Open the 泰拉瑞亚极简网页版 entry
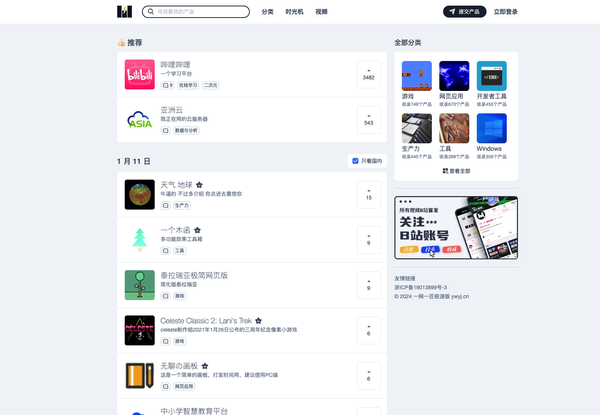 pos(194,275)
